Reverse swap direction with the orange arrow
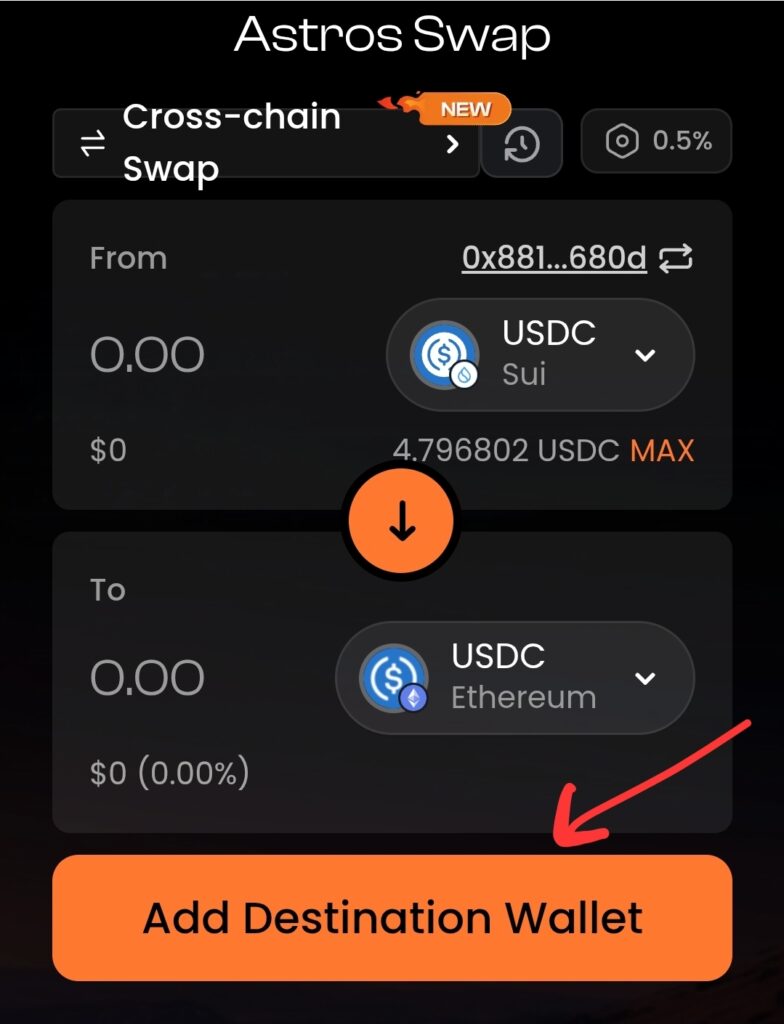 tap(402, 520)
